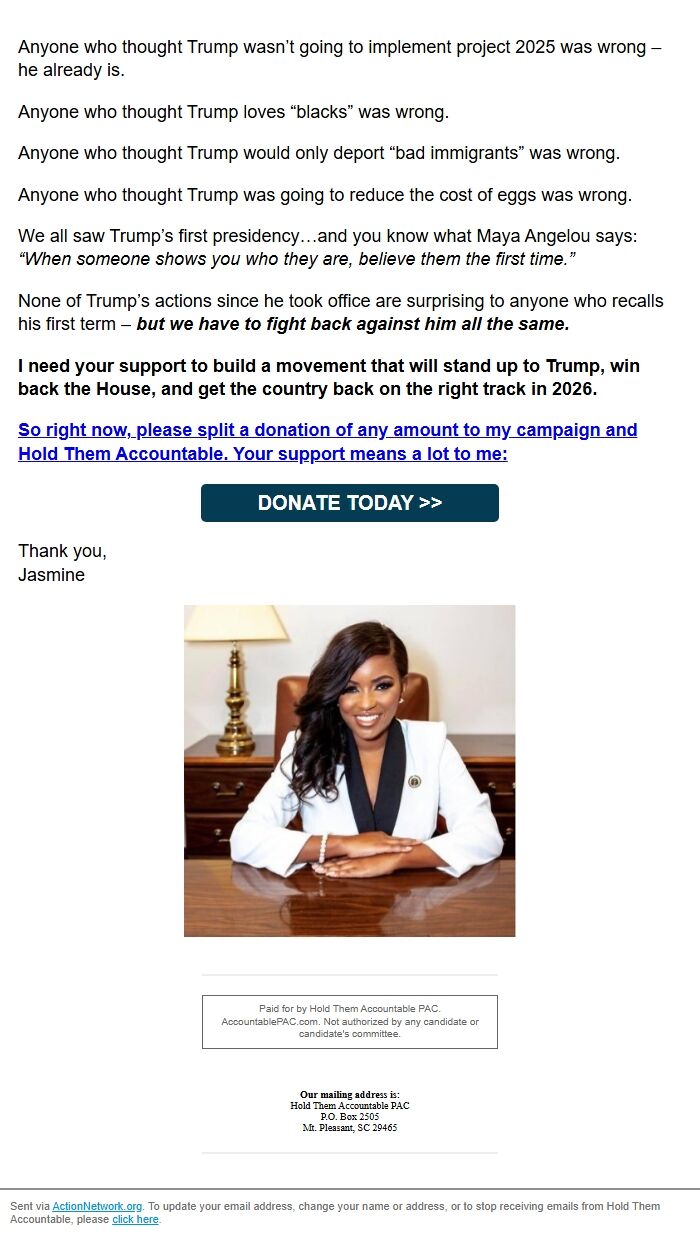The image size is (700, 1256).
Task: Tap 'click here' to unsubscribe
Action: tap(135, 1219)
